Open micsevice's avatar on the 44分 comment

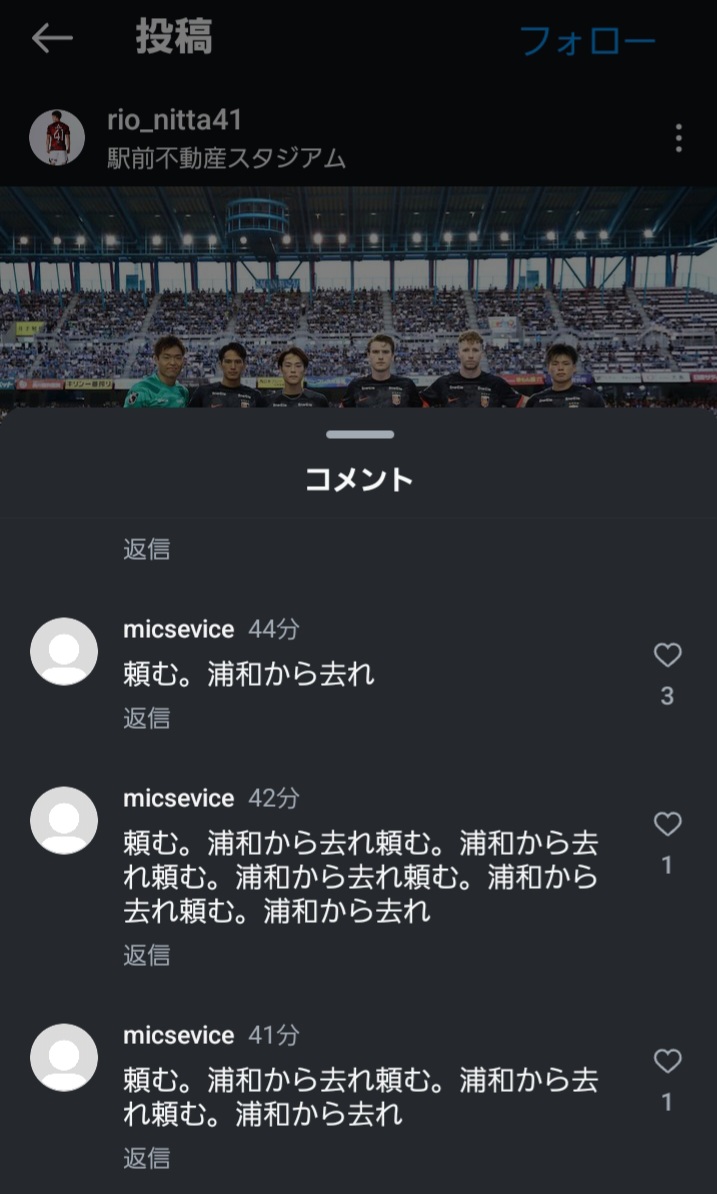(64, 651)
